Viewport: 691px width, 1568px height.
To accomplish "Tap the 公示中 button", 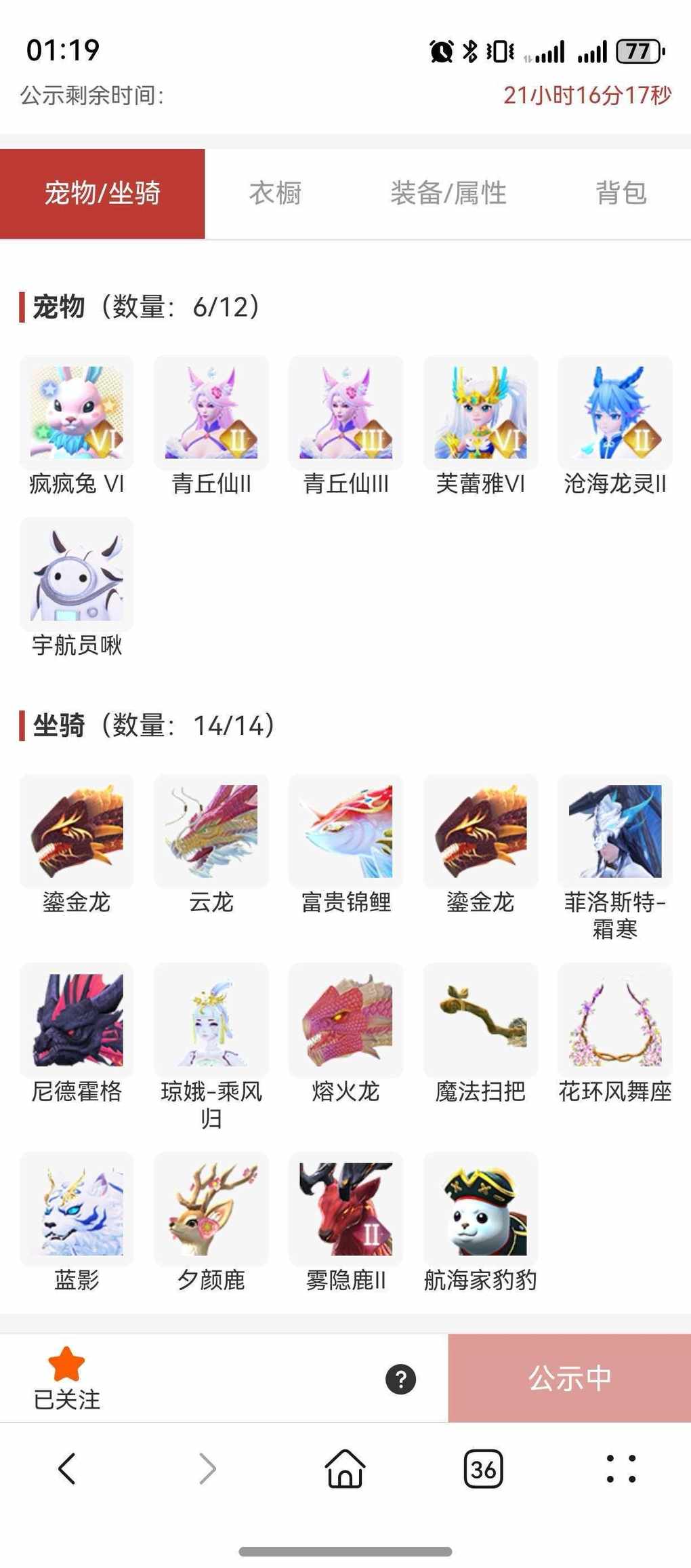I will 569,1378.
